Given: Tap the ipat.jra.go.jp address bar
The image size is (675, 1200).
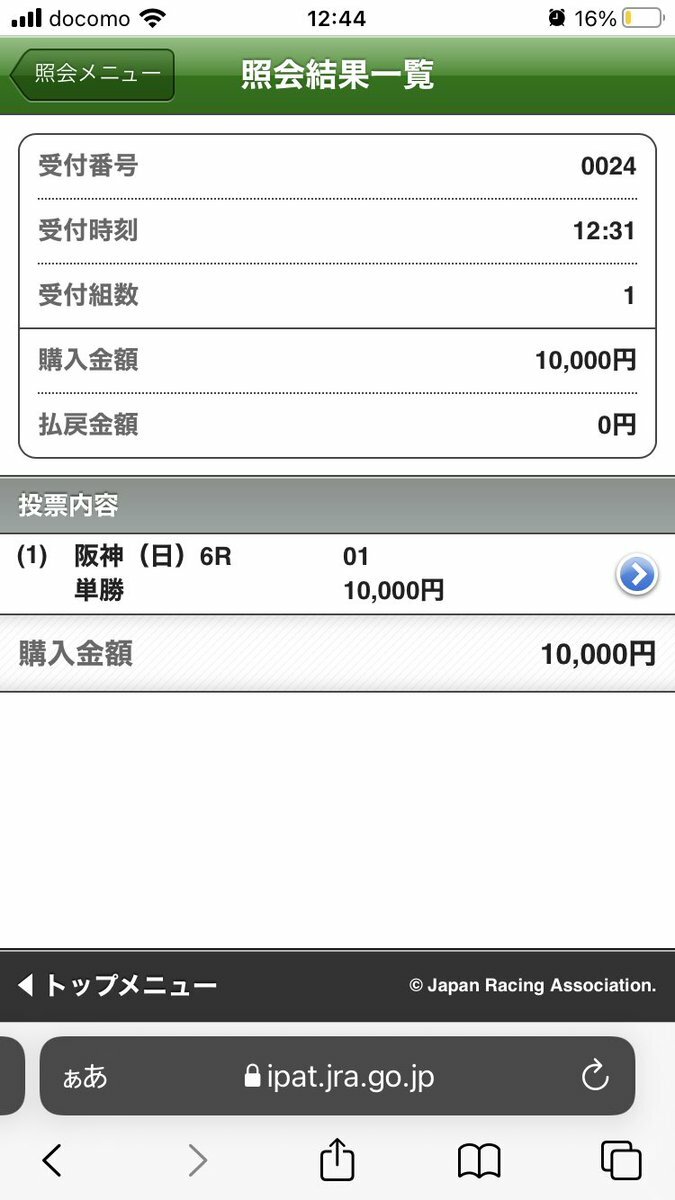Looking at the screenshot, I should pyautogui.click(x=337, y=1076).
